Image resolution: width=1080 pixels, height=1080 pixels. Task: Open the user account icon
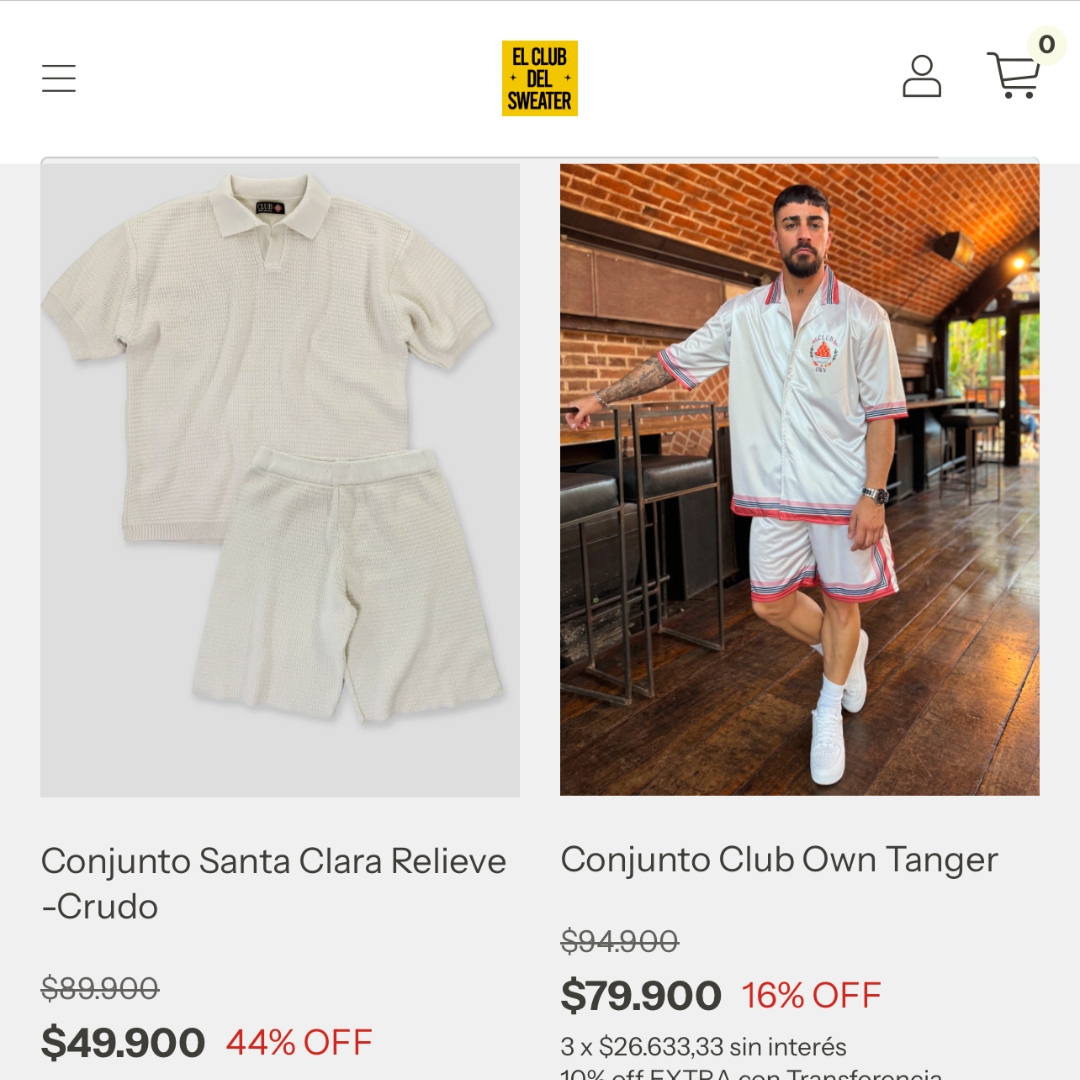coord(921,77)
